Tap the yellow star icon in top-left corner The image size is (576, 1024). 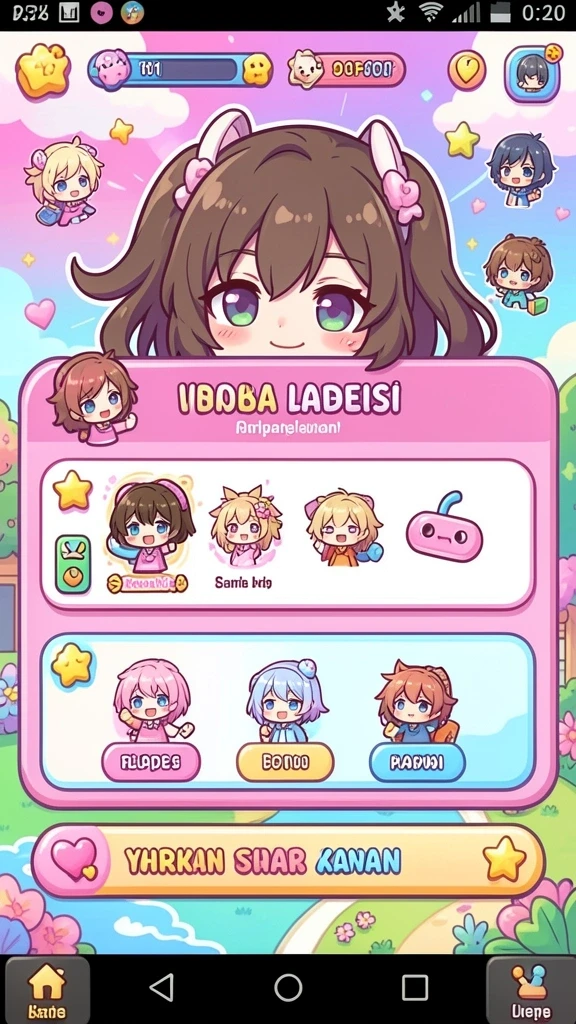[x=42, y=71]
